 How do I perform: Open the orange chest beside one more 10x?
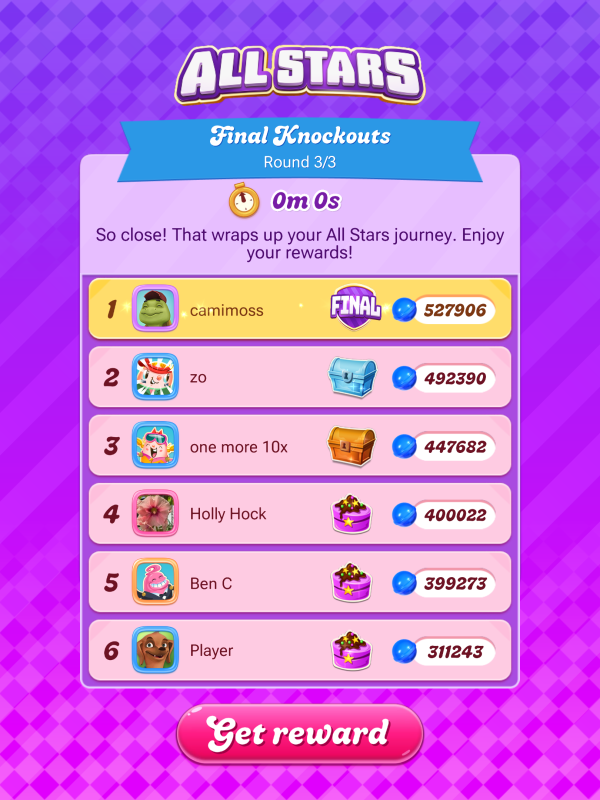click(352, 446)
